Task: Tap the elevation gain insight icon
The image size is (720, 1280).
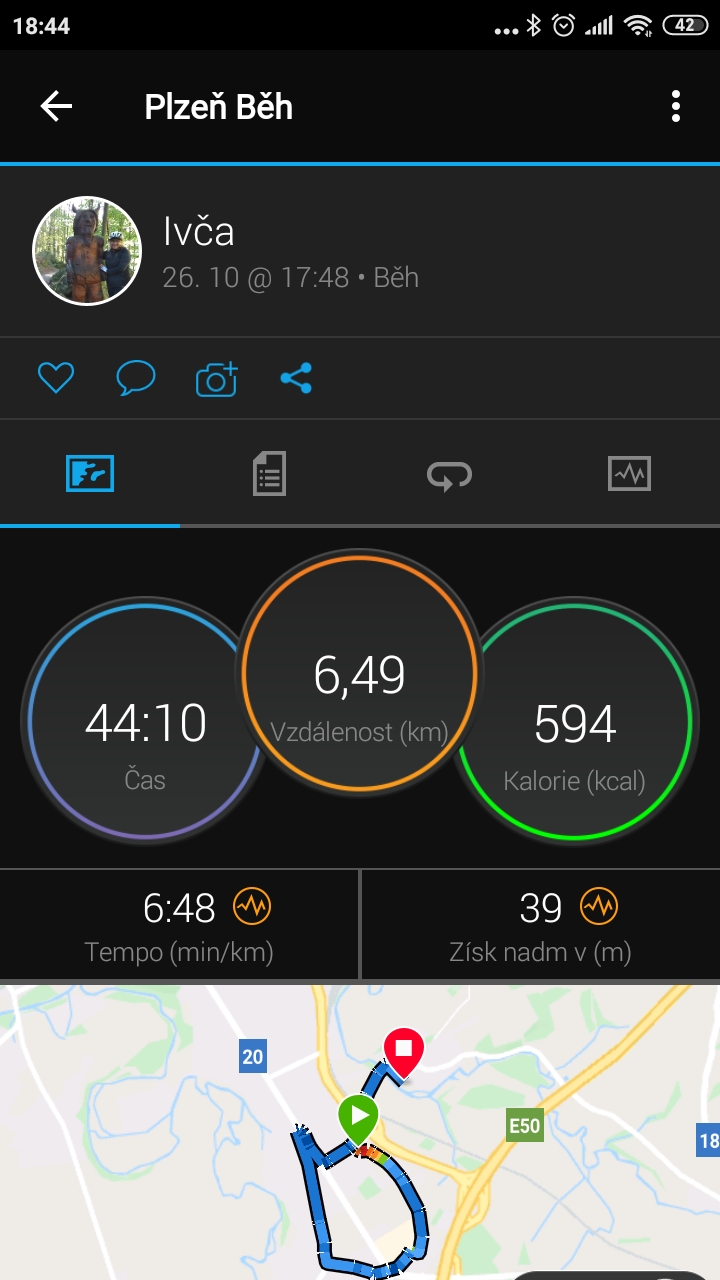Action: [599, 907]
